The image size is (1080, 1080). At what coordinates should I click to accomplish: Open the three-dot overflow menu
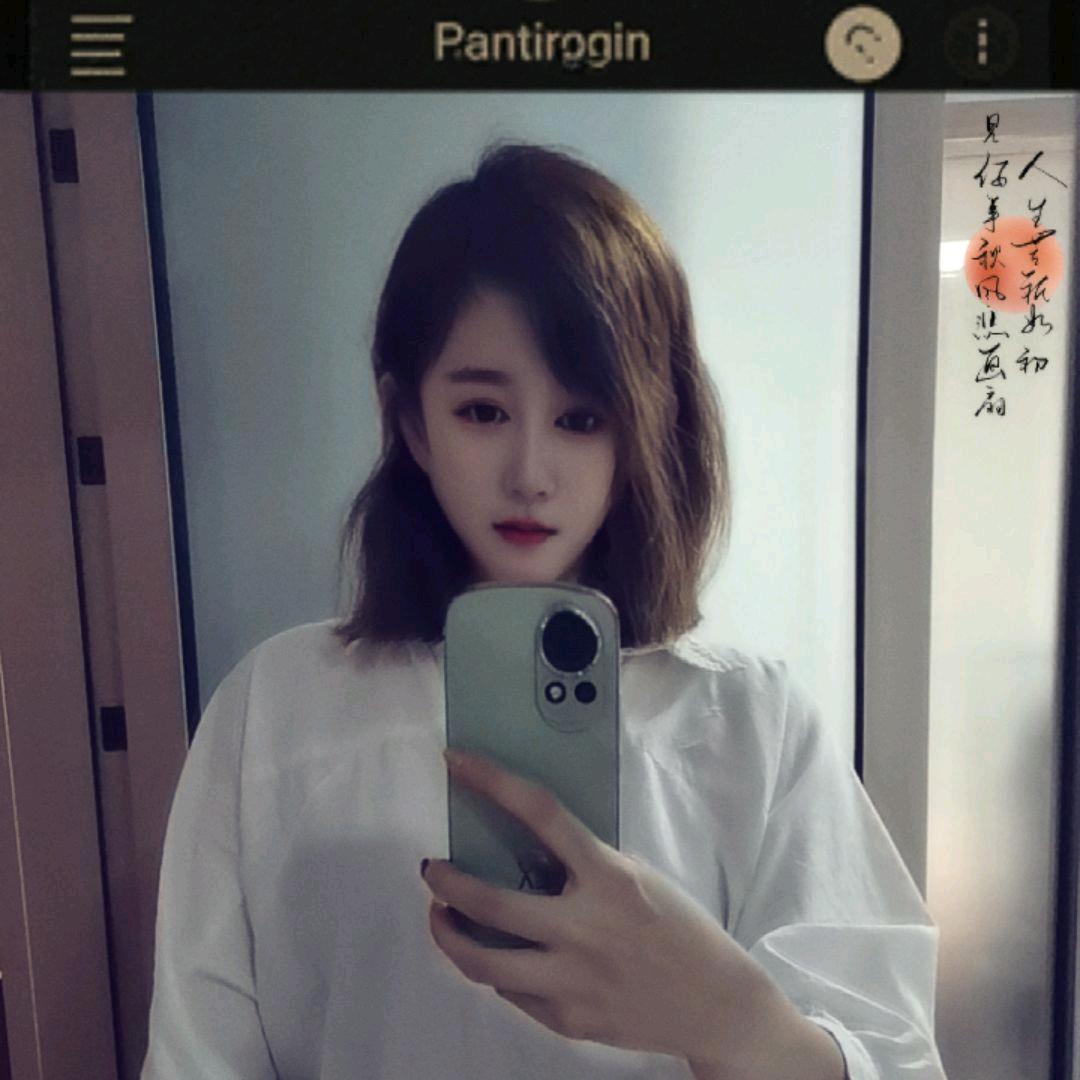click(982, 43)
